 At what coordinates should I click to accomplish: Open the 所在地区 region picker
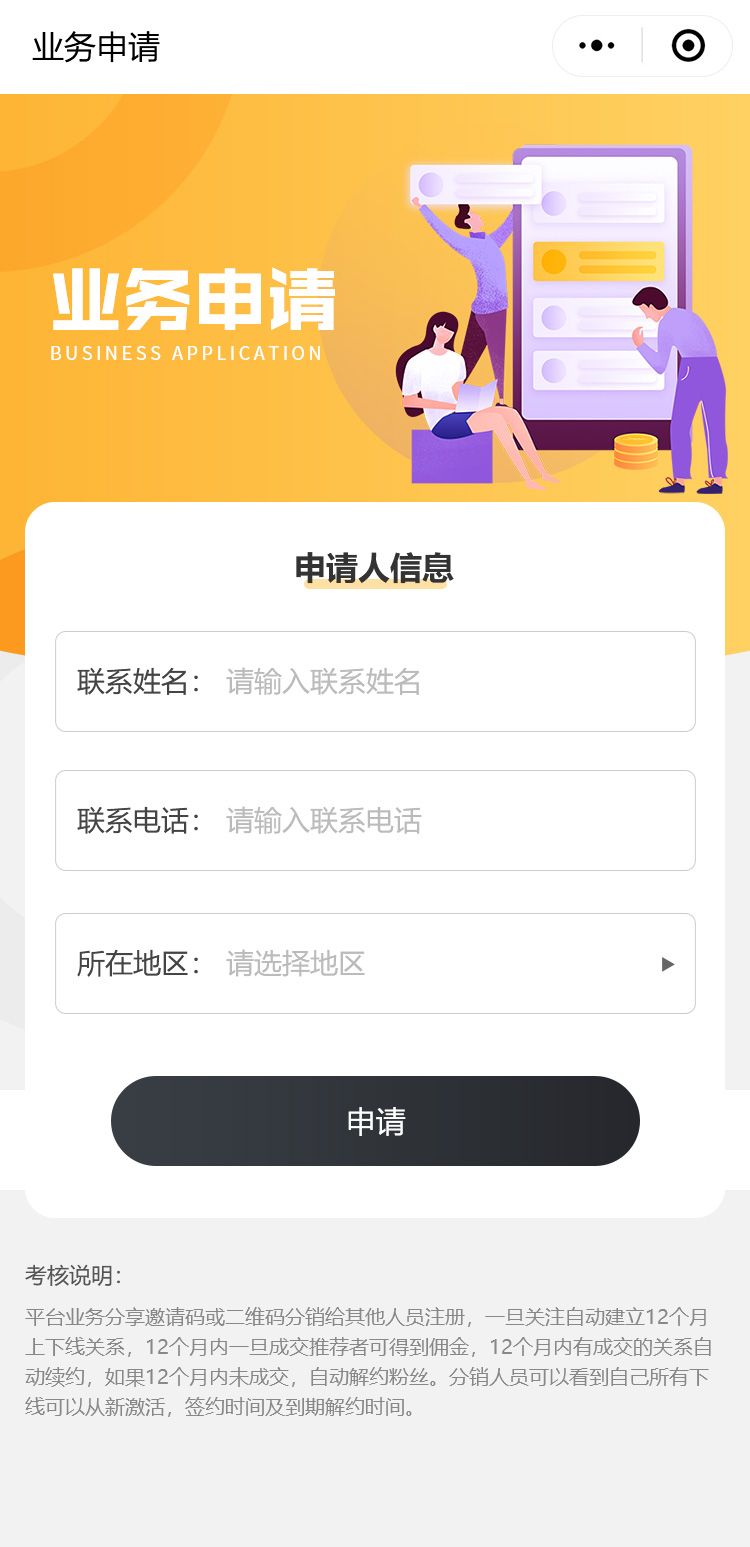point(440,964)
